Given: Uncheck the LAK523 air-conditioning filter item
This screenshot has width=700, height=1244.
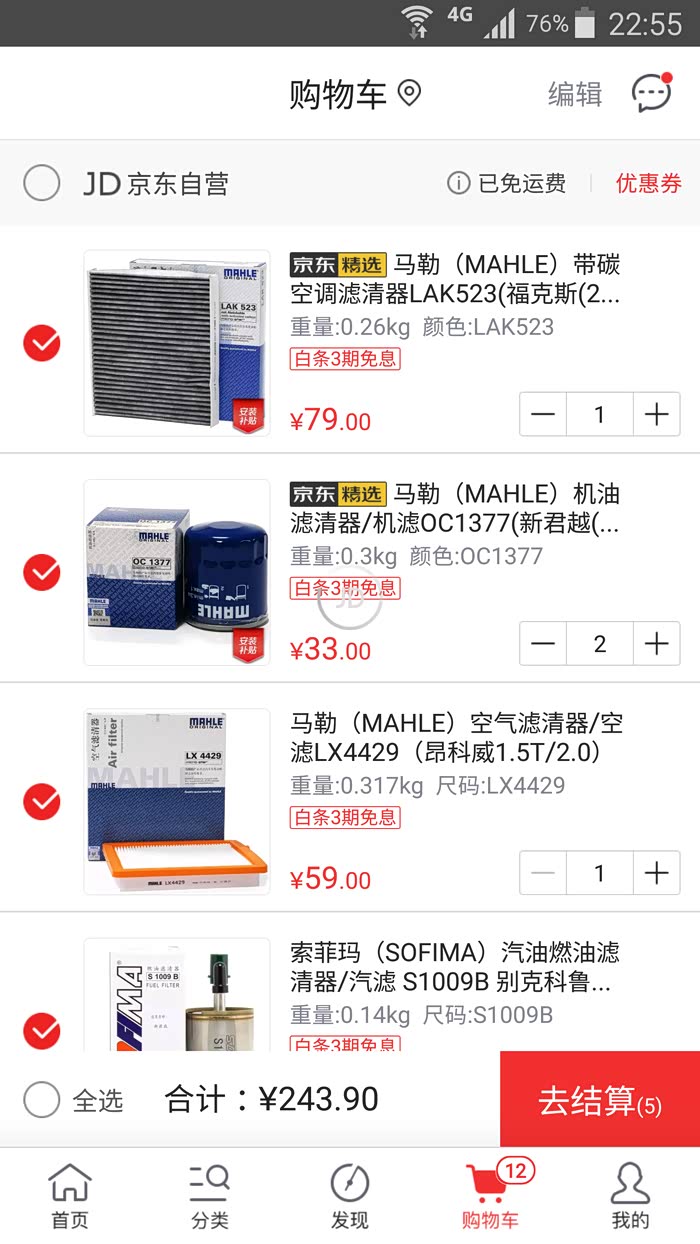Looking at the screenshot, I should click(x=42, y=343).
